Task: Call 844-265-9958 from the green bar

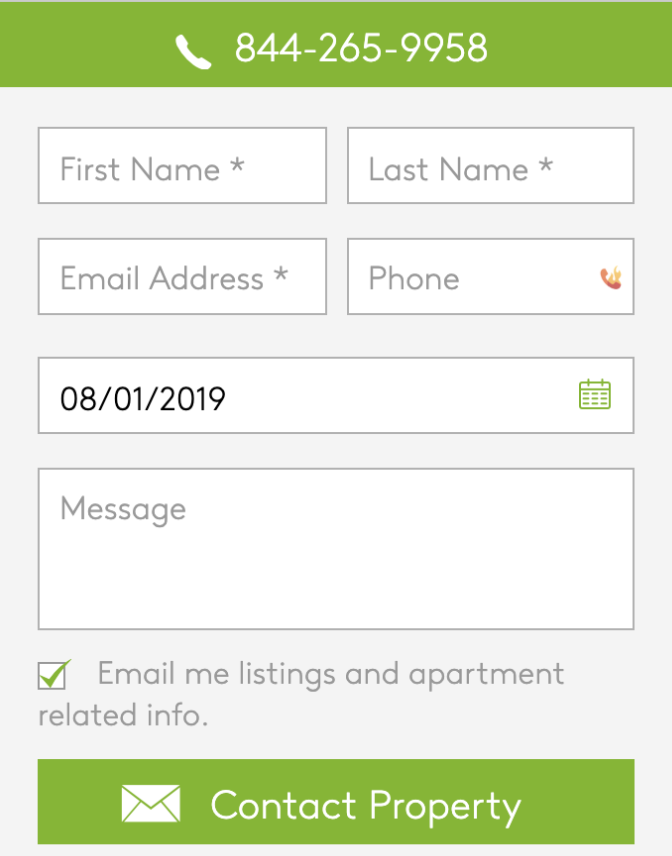Action: point(335,48)
